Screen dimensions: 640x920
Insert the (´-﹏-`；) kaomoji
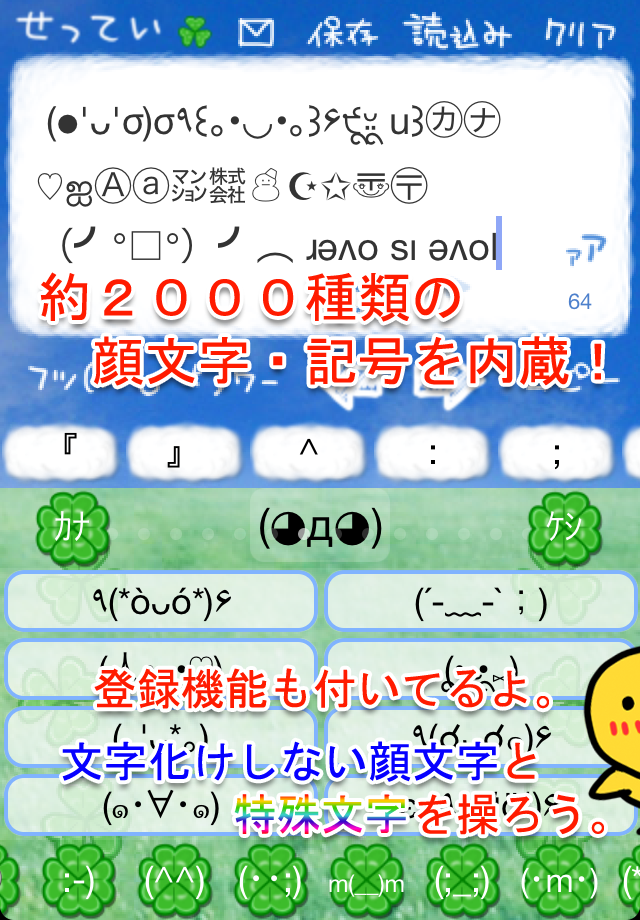tap(480, 601)
